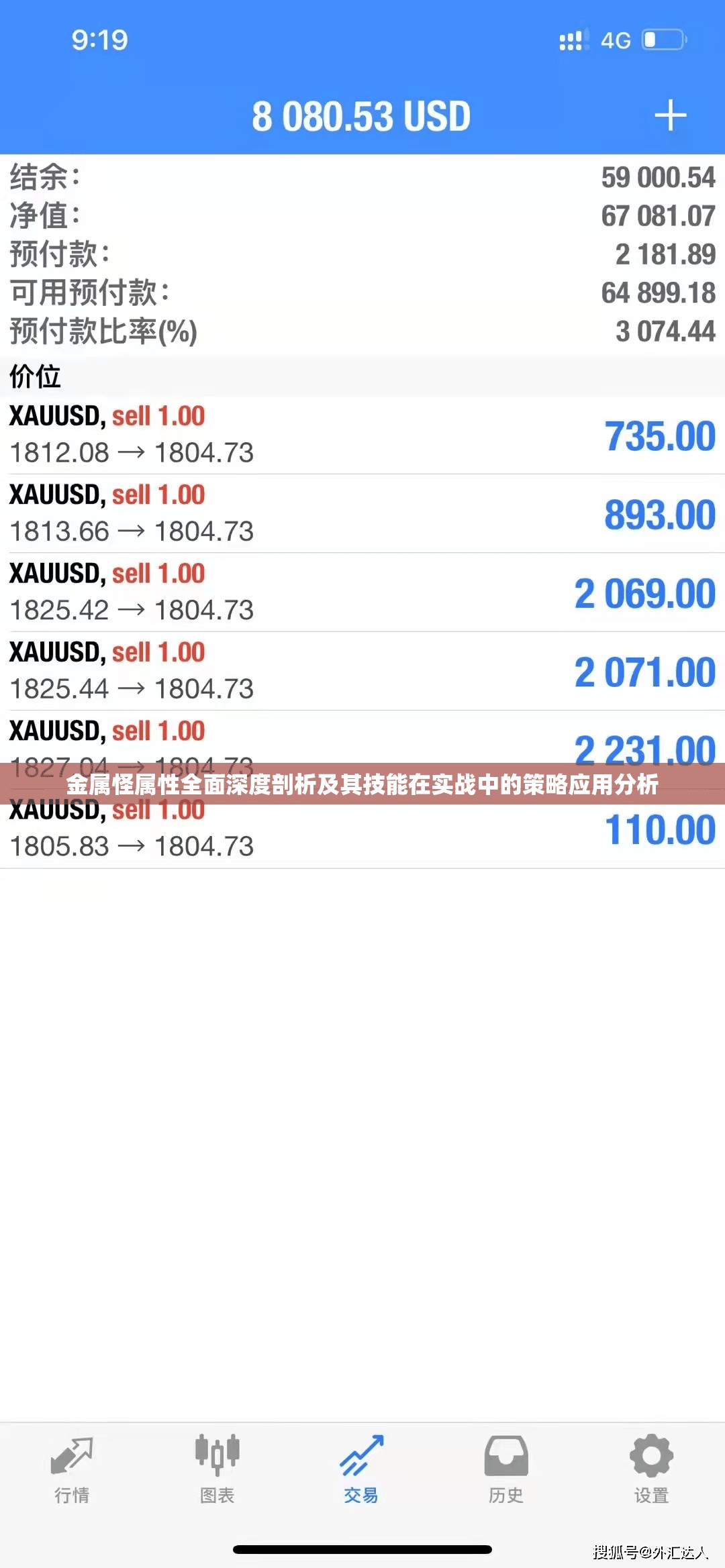Toggle details of first XAUUSD sell position
Screen dimensions: 725x1568
(362, 435)
